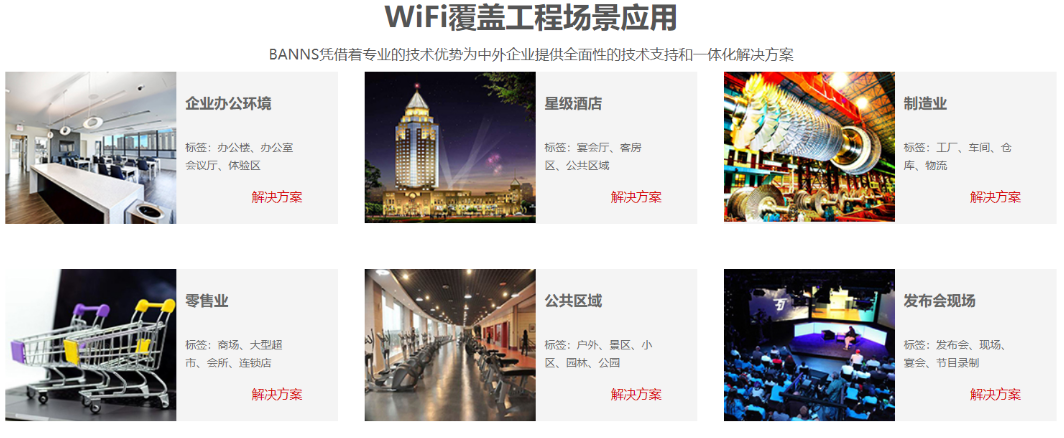
Task: Tap the 星级酒店 hotel photo tile
Action: [450, 148]
